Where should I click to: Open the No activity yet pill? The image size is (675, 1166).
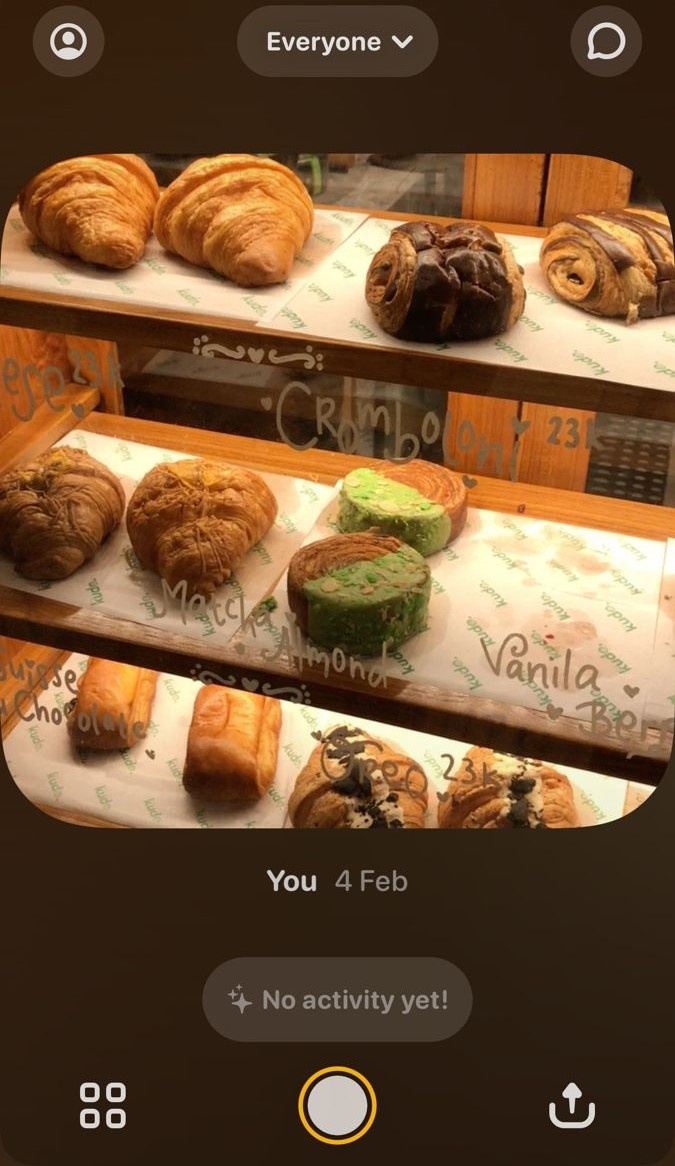(x=337, y=1000)
